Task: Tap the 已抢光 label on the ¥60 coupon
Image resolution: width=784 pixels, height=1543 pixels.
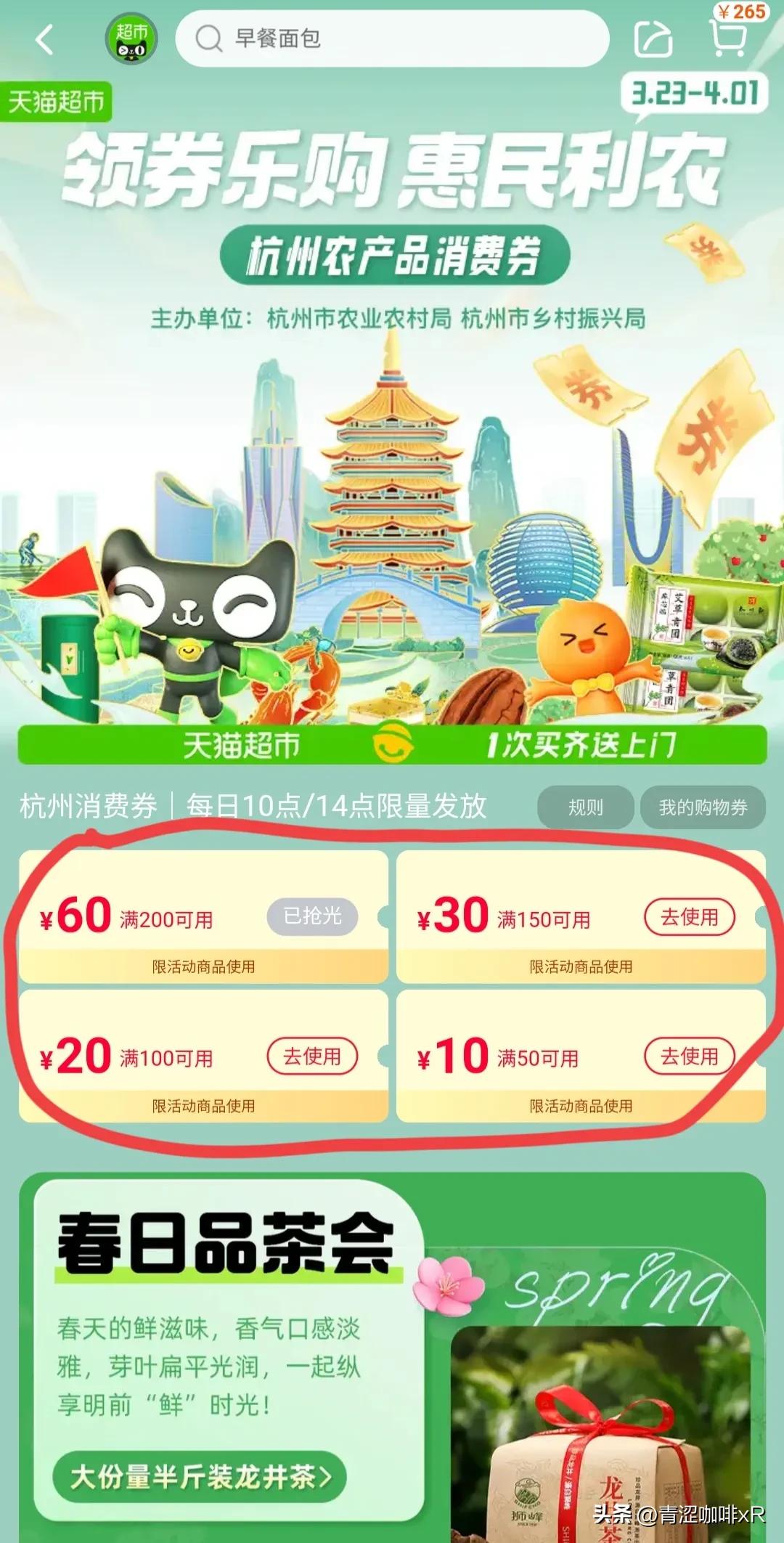Action: point(312,917)
